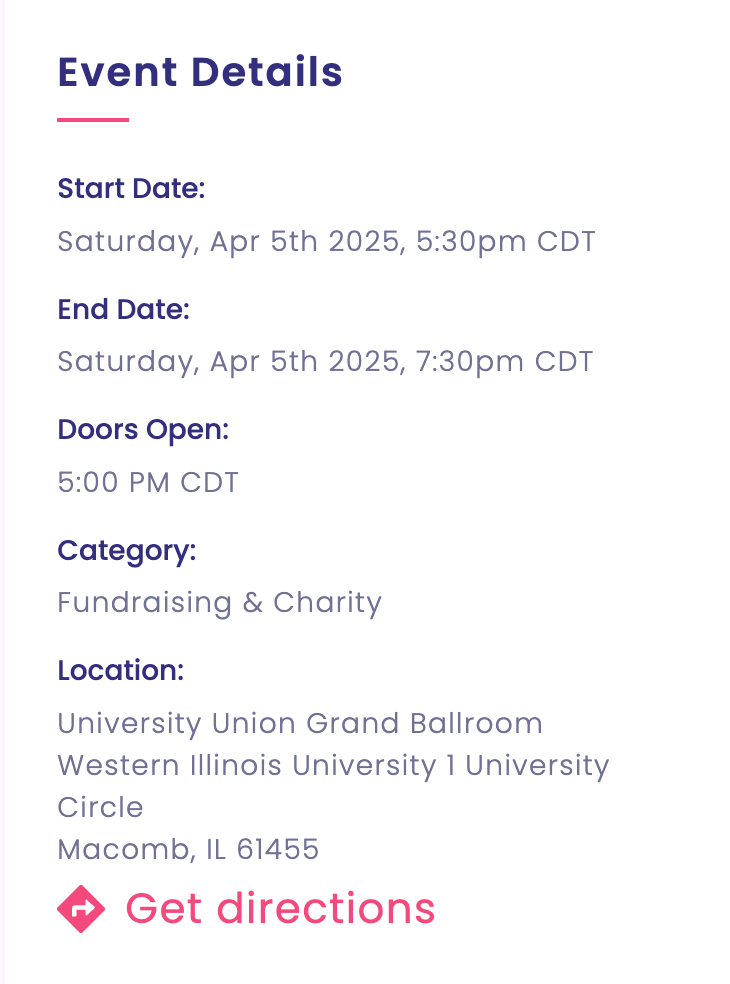The image size is (730, 984).
Task: Open Get directions link
Action: pos(279,908)
